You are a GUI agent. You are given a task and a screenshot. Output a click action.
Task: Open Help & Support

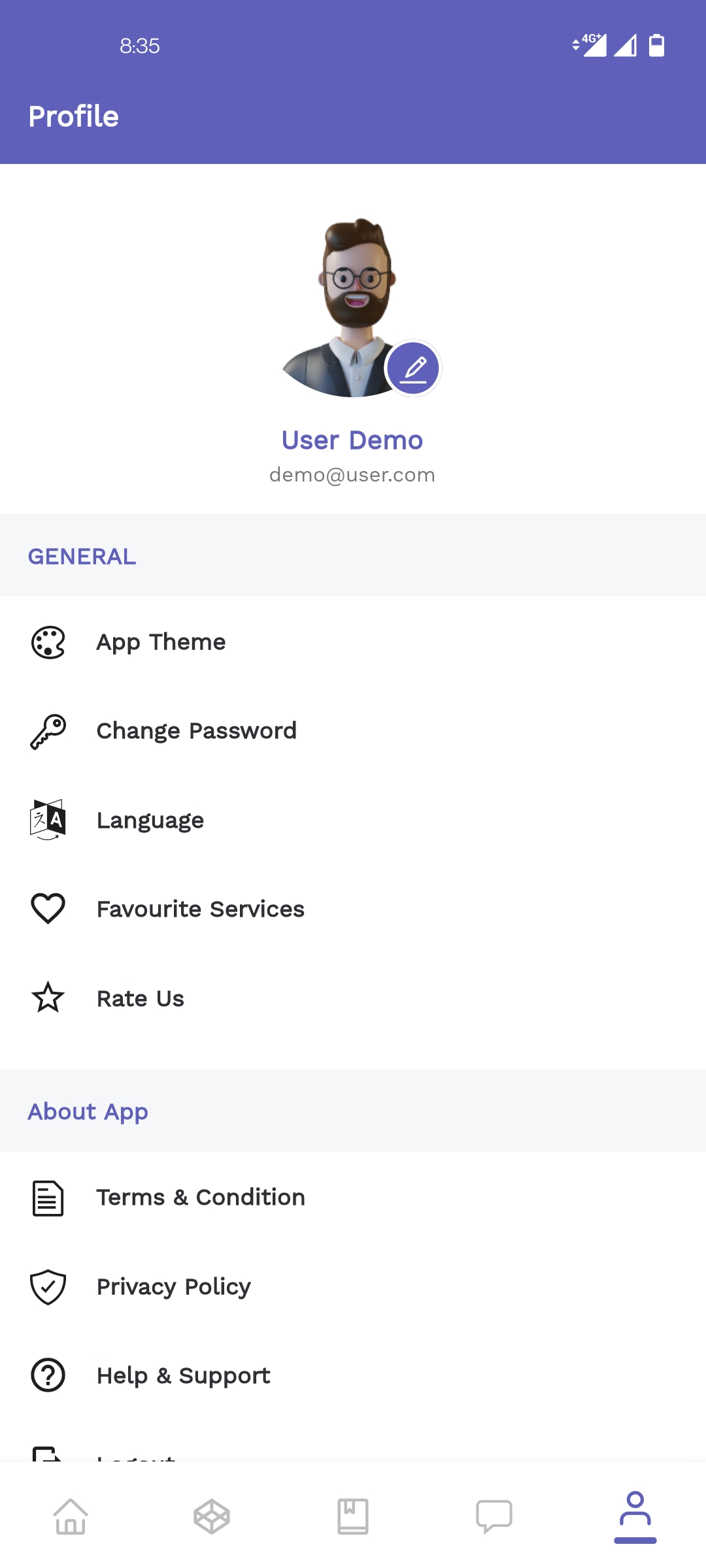(183, 1375)
